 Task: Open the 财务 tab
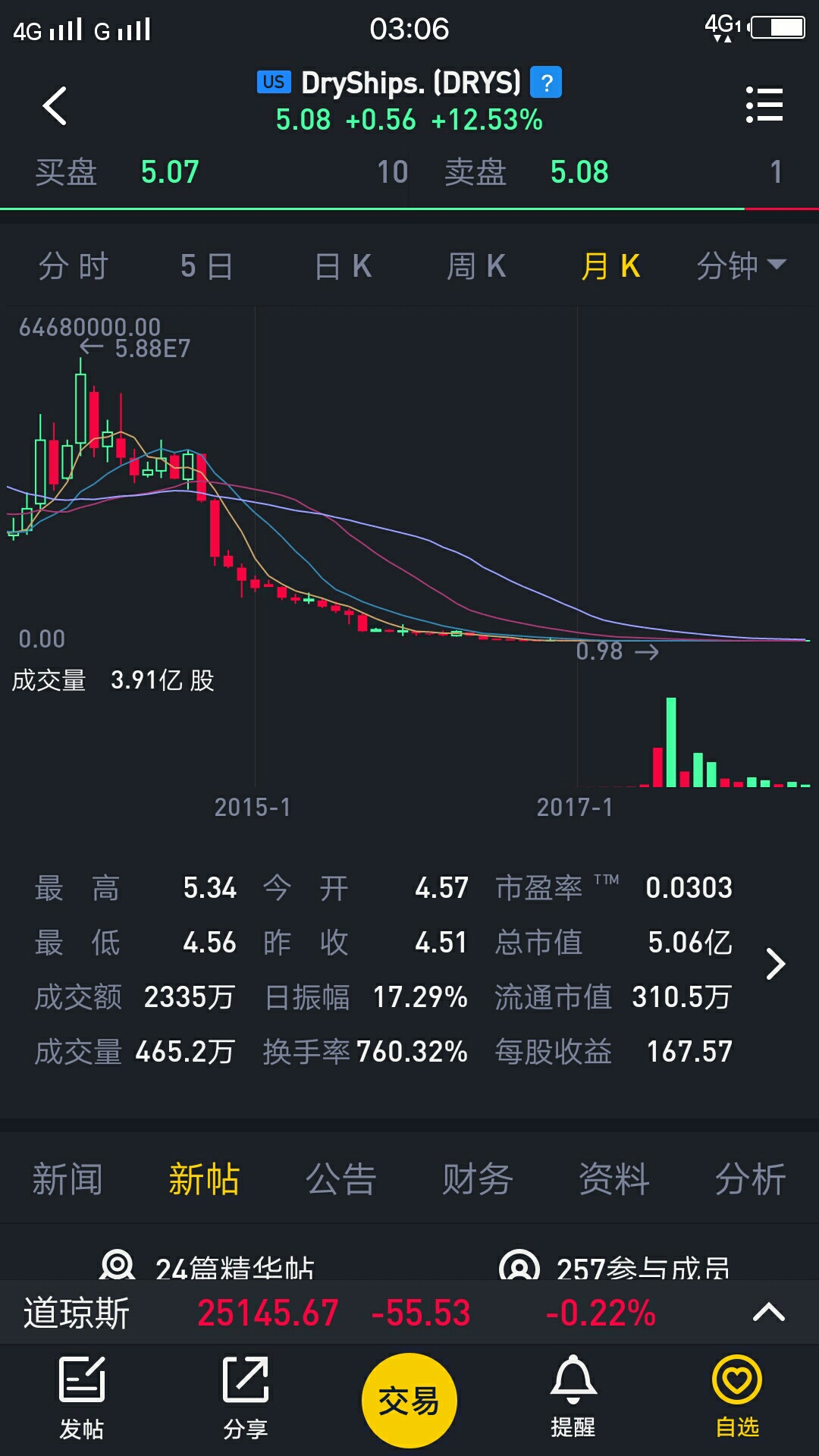(478, 1179)
